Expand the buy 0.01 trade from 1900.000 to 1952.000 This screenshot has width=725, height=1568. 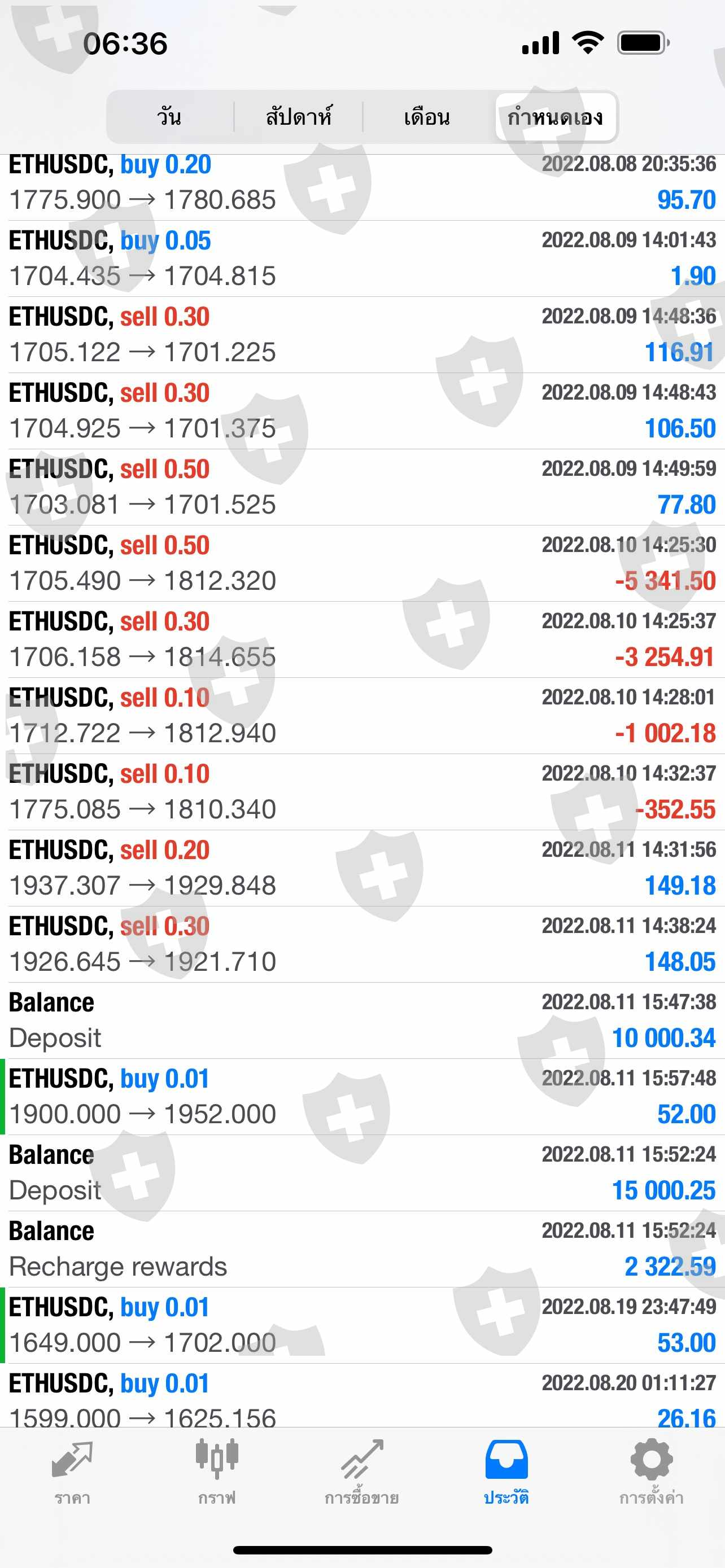pyautogui.click(x=362, y=1097)
